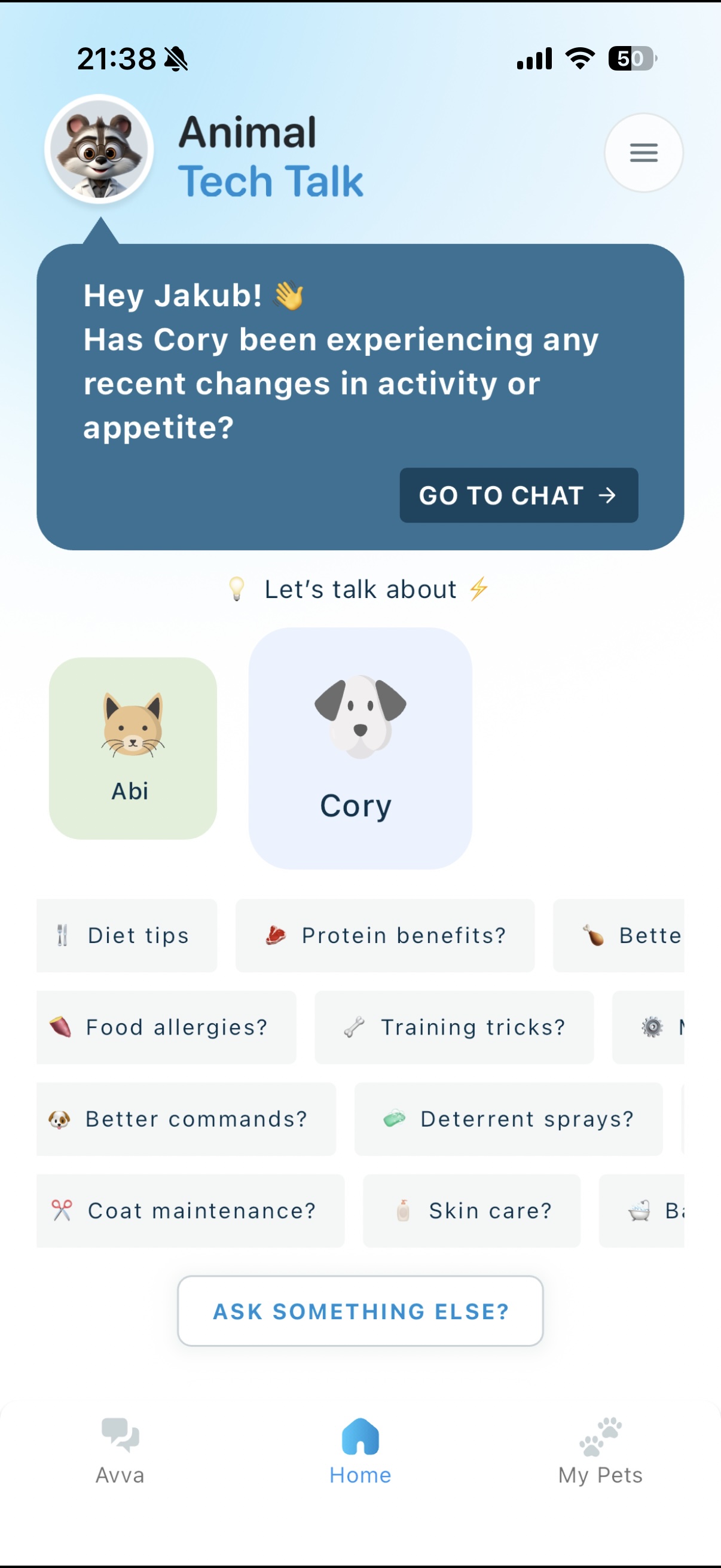Select the Better commands chip
The image size is (721, 1568).
186,1119
